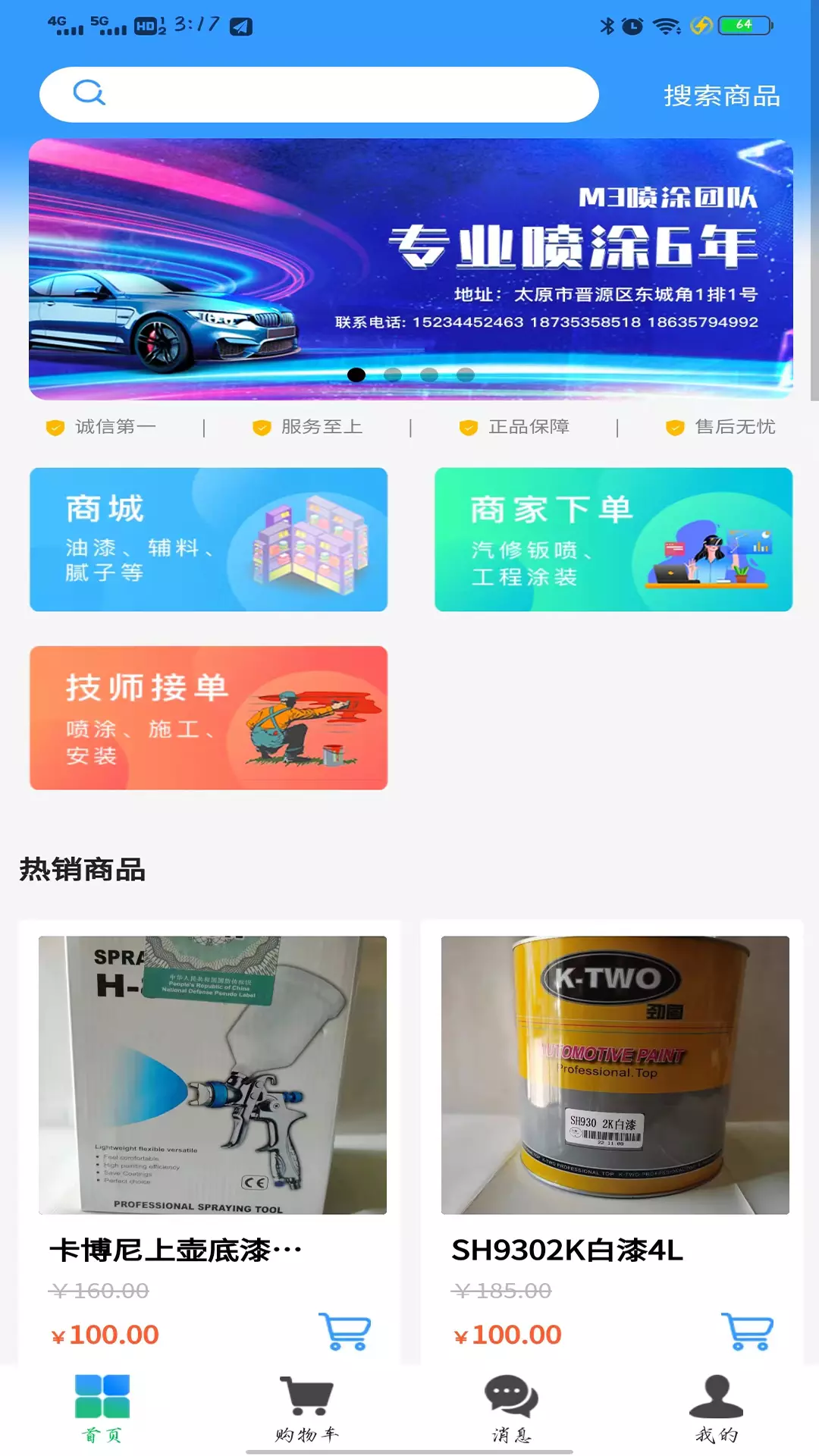The height and width of the screenshot is (1456, 819).
Task: Select the second banner page dot
Action: (x=393, y=375)
